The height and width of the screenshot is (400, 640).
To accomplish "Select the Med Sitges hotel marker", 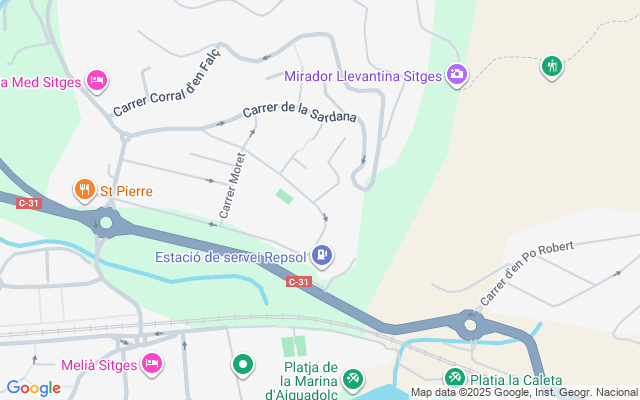I will 97,80.
